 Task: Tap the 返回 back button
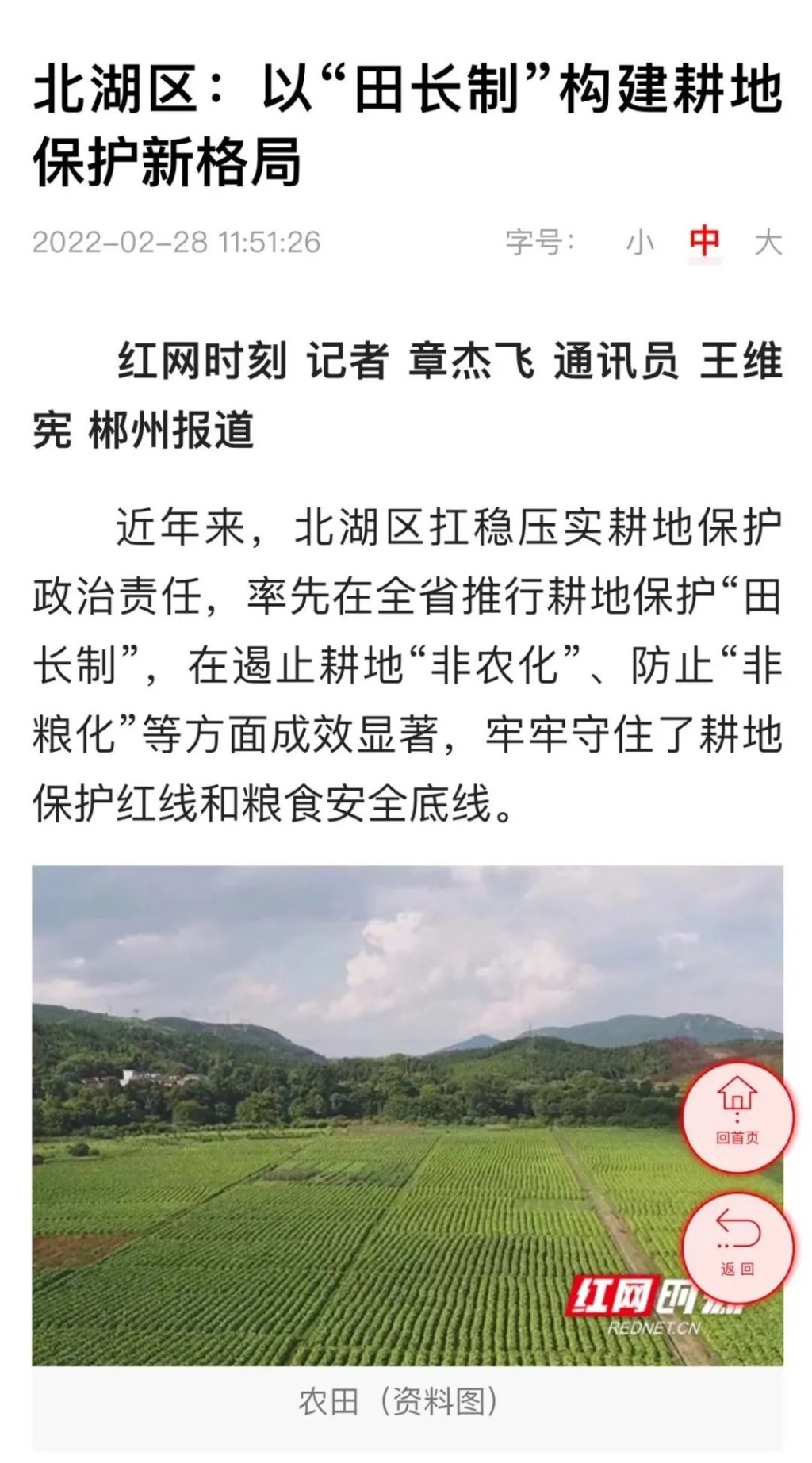tap(737, 1248)
